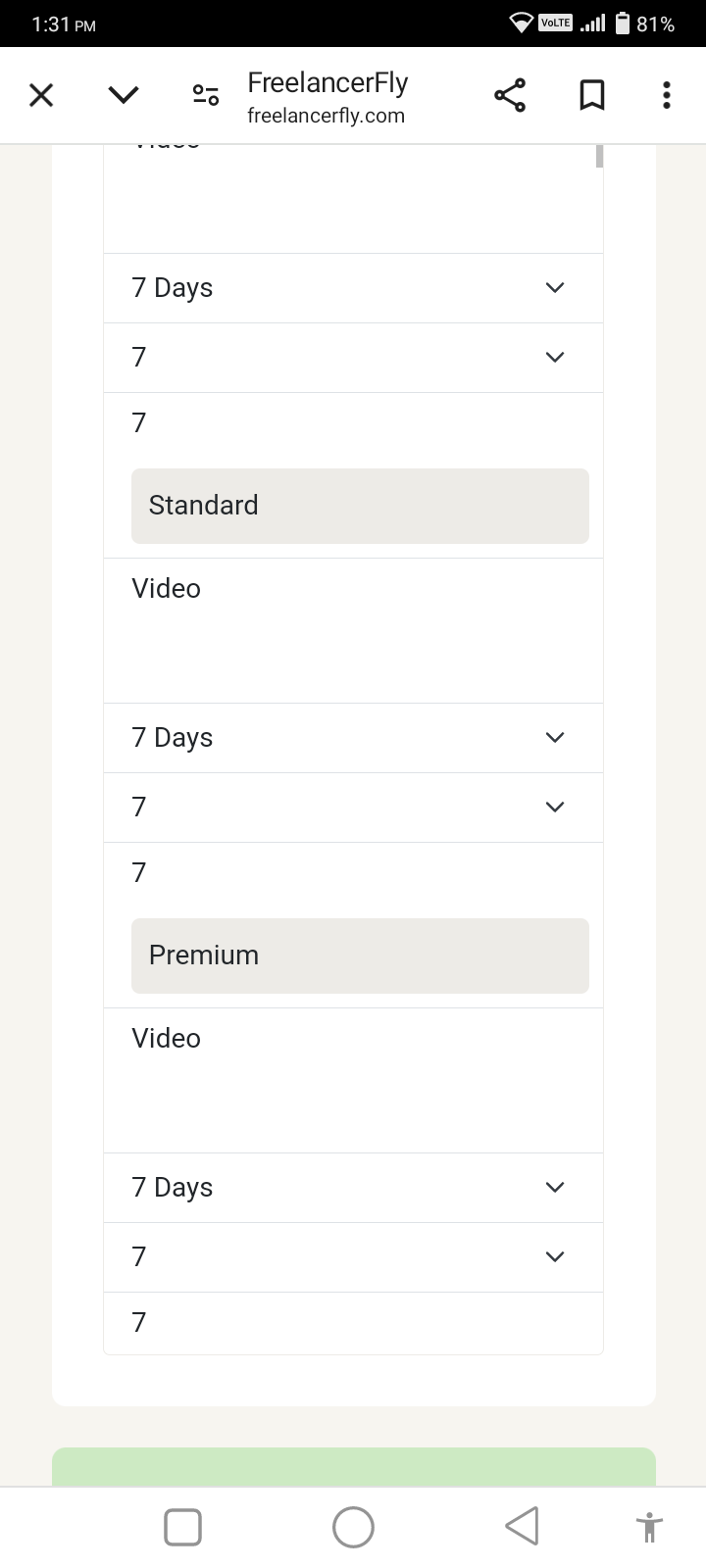Open the browser overflow menu
This screenshot has width=706, height=1568.
667,95
